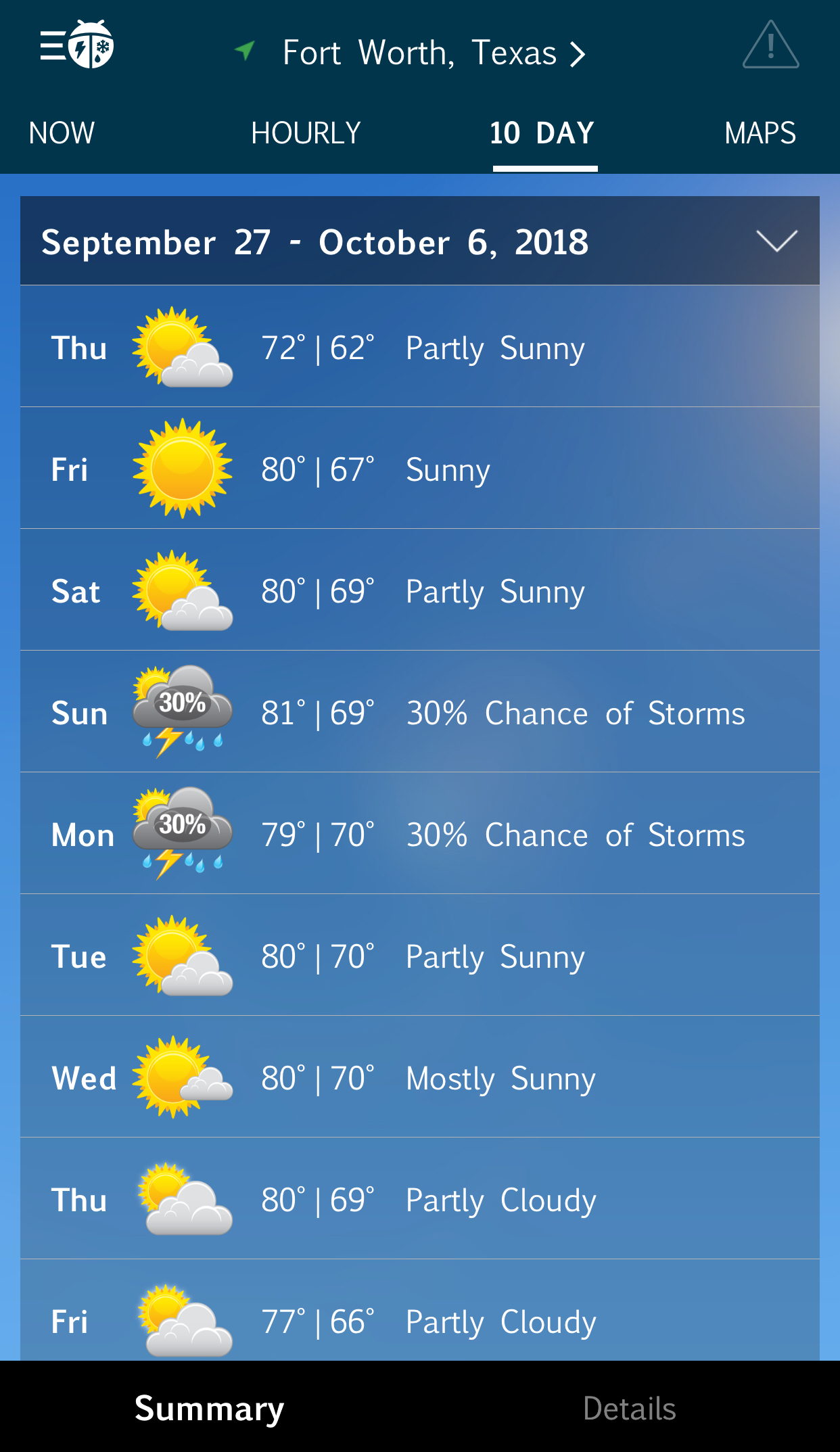Image resolution: width=840 pixels, height=1452 pixels.
Task: View Sat Partly Sunny forecast details
Action: [419, 590]
